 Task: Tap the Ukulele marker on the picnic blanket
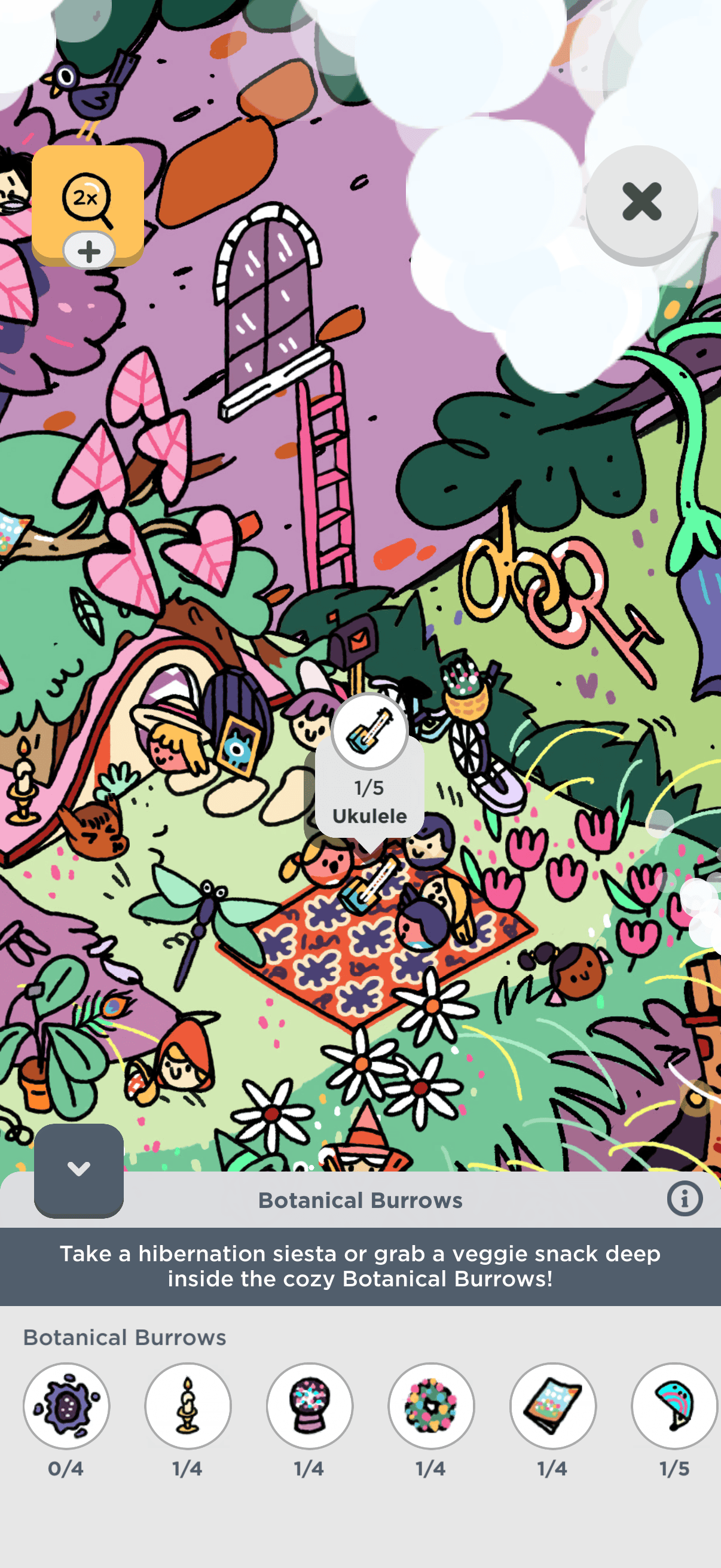[369, 731]
